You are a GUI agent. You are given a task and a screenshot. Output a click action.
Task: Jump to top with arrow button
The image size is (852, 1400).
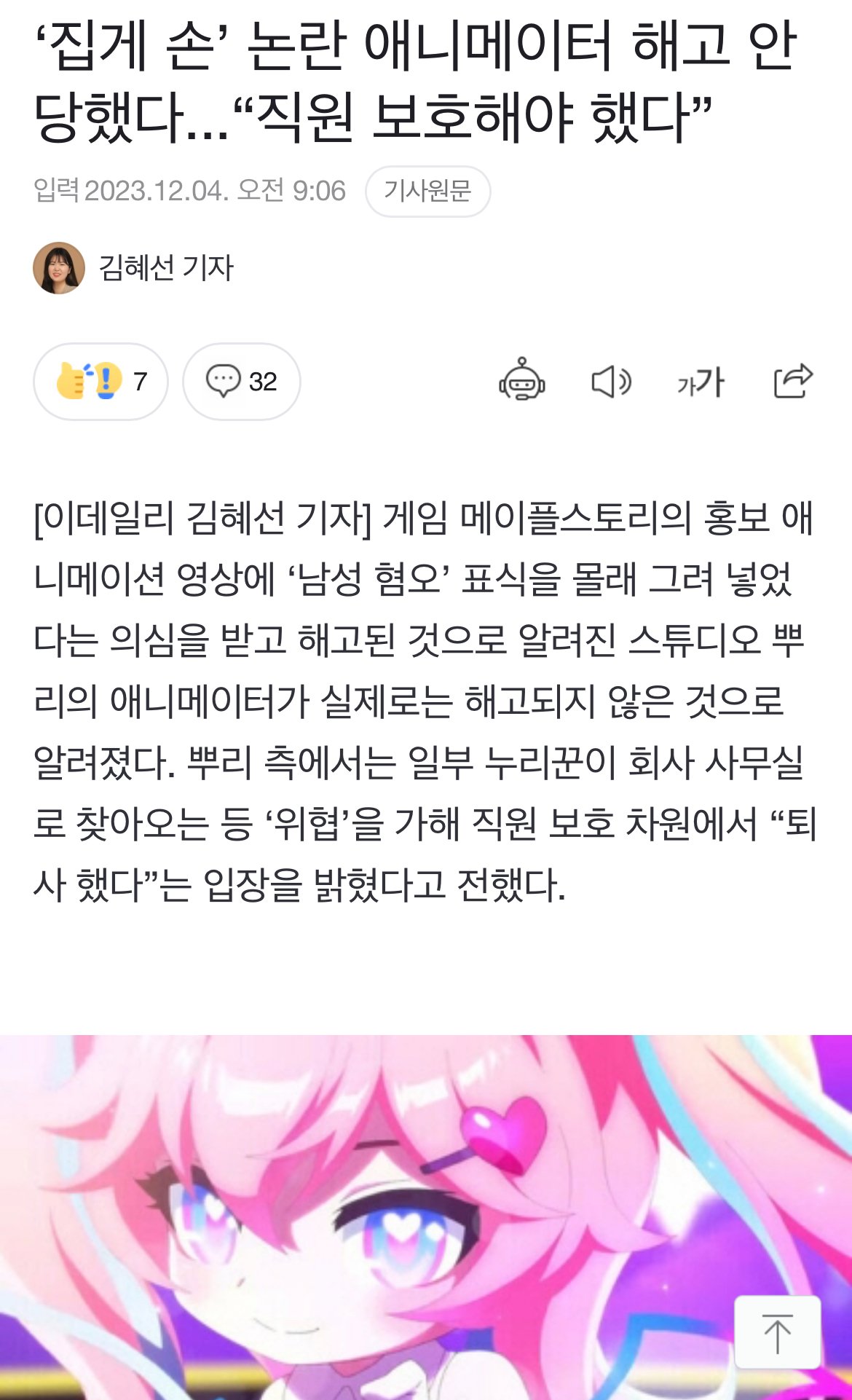coord(777,1332)
